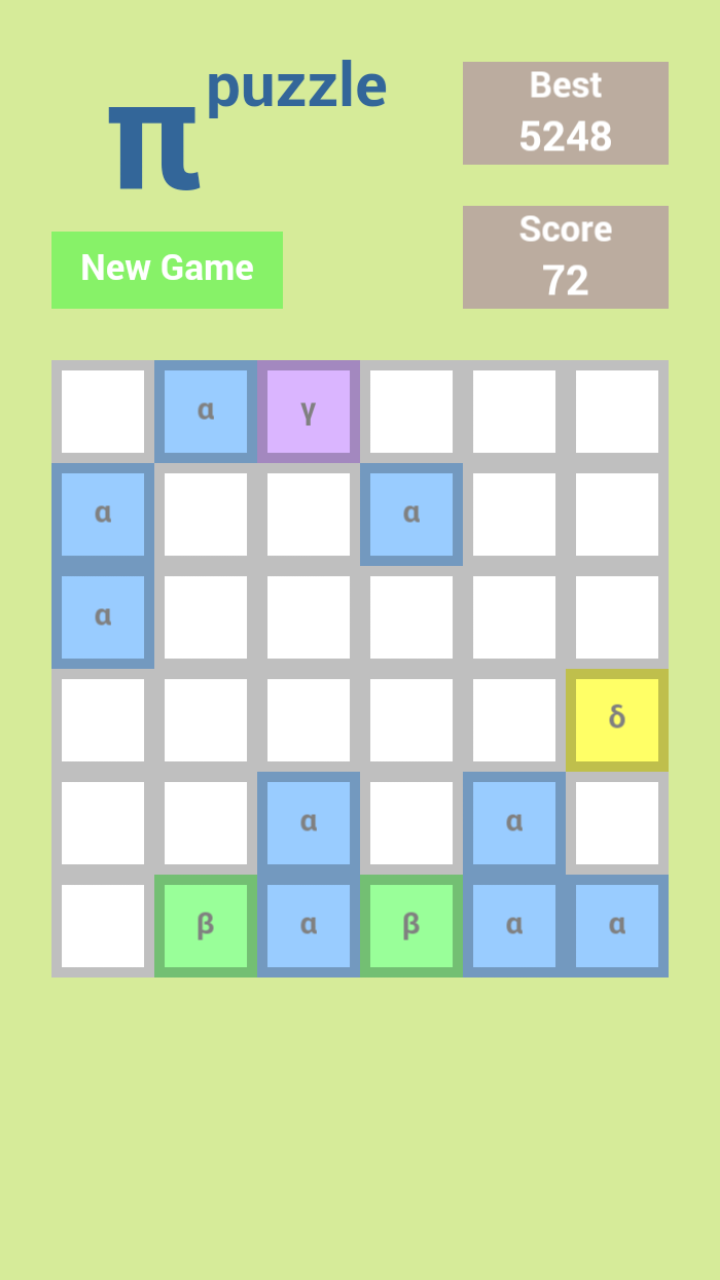720x1280 pixels.
Task: Click the empty cell in the top-left corner
Action: pos(102,410)
